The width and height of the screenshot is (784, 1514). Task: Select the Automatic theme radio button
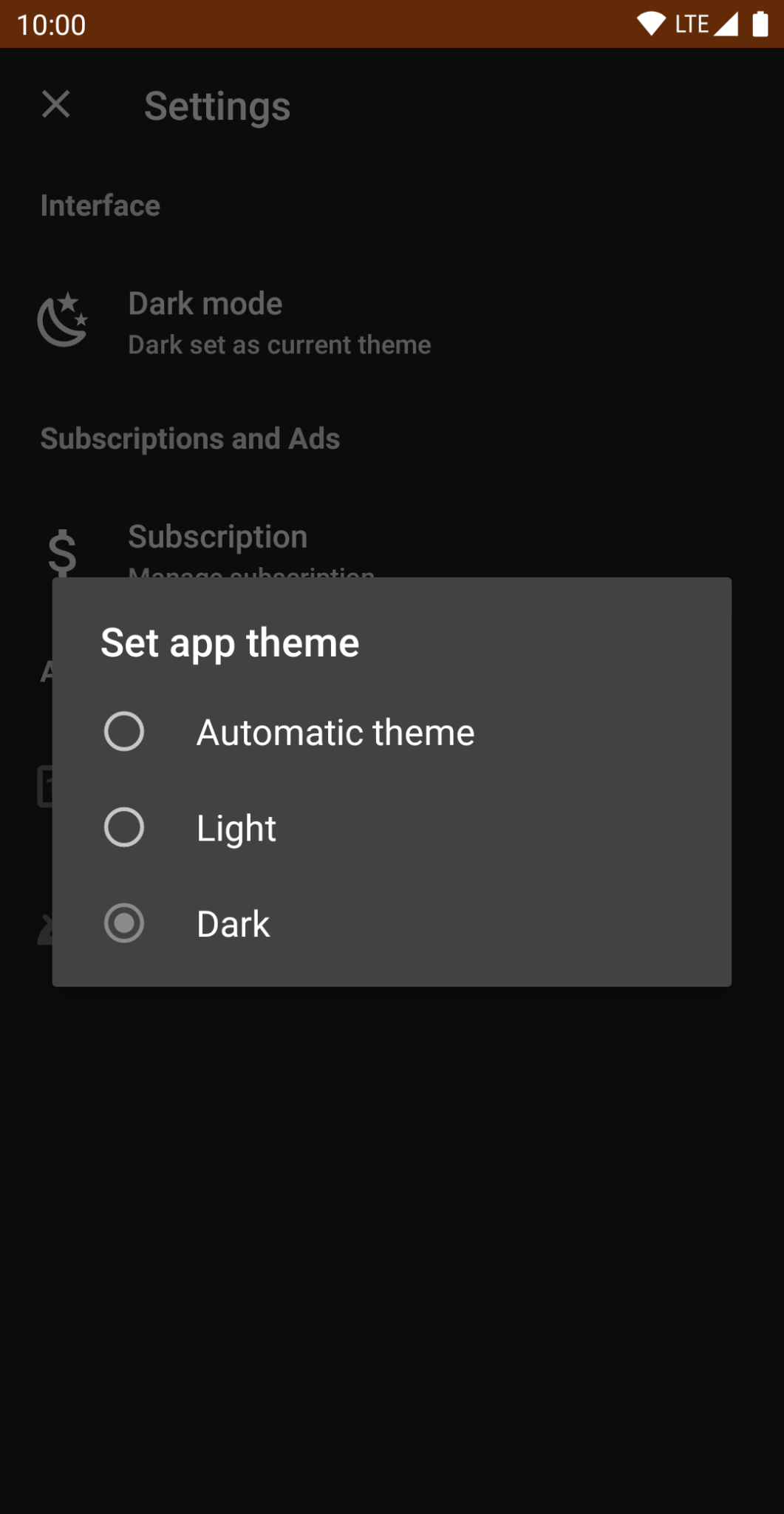pyautogui.click(x=124, y=731)
